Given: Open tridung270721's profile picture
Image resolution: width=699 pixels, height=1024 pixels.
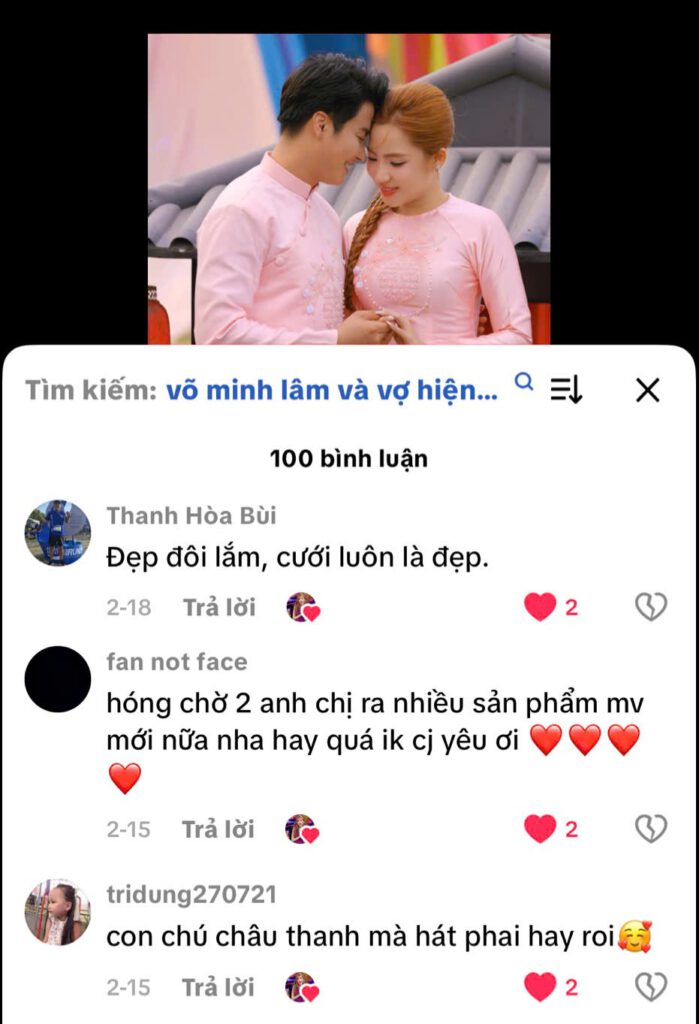Looking at the screenshot, I should (57, 912).
